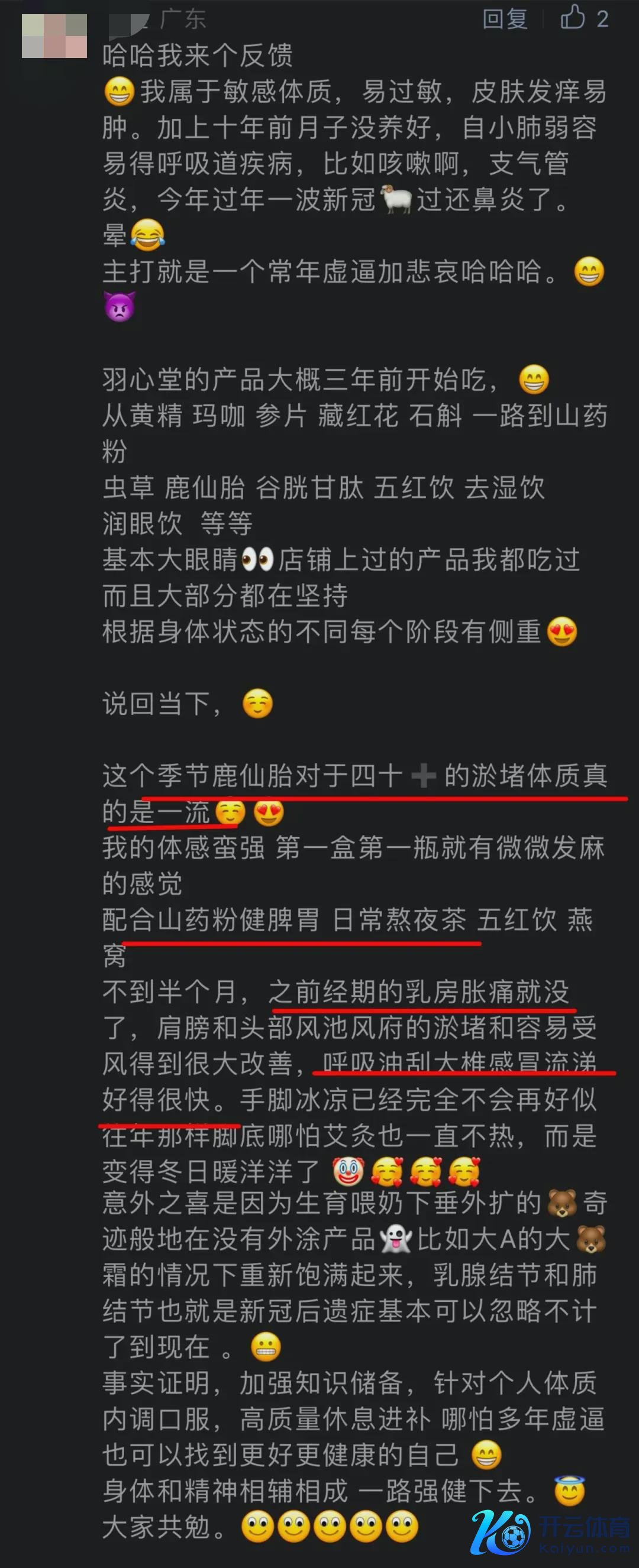Reply to the 广东 user's comment
639x1568 pixels.
(x=504, y=18)
